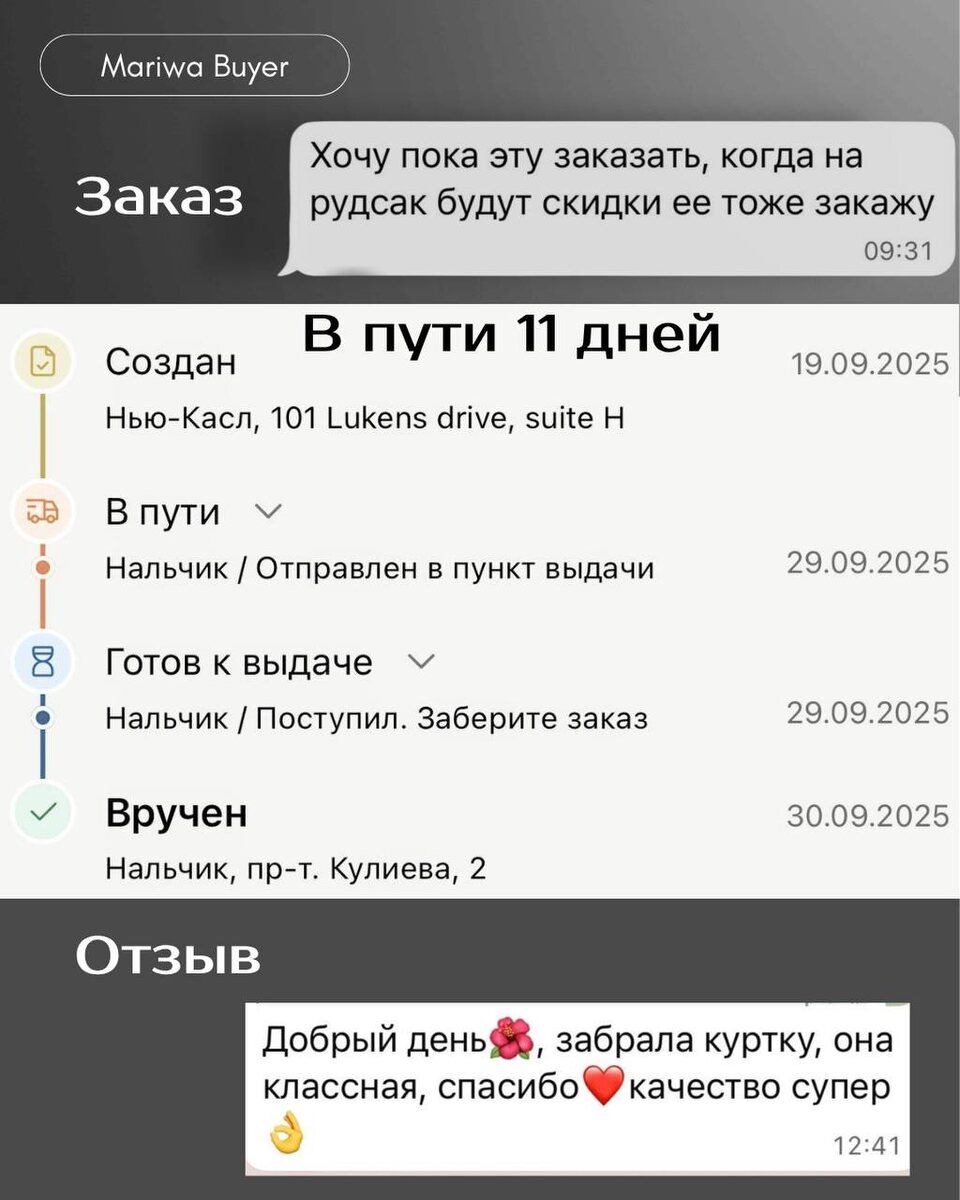
Task: Click the Mariwa Buyer label
Action: pyautogui.click(x=193, y=65)
